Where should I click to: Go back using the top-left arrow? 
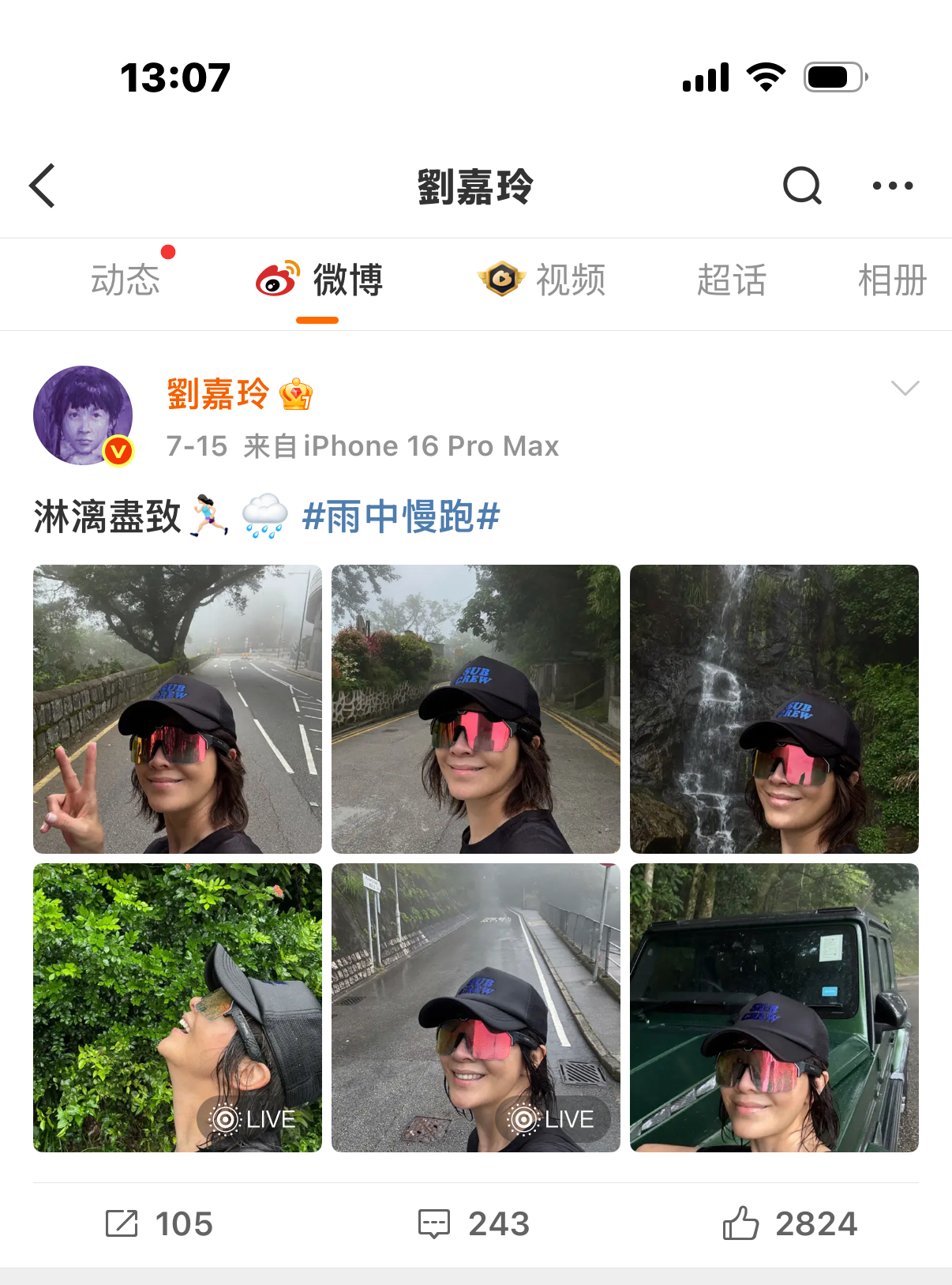[x=43, y=186]
